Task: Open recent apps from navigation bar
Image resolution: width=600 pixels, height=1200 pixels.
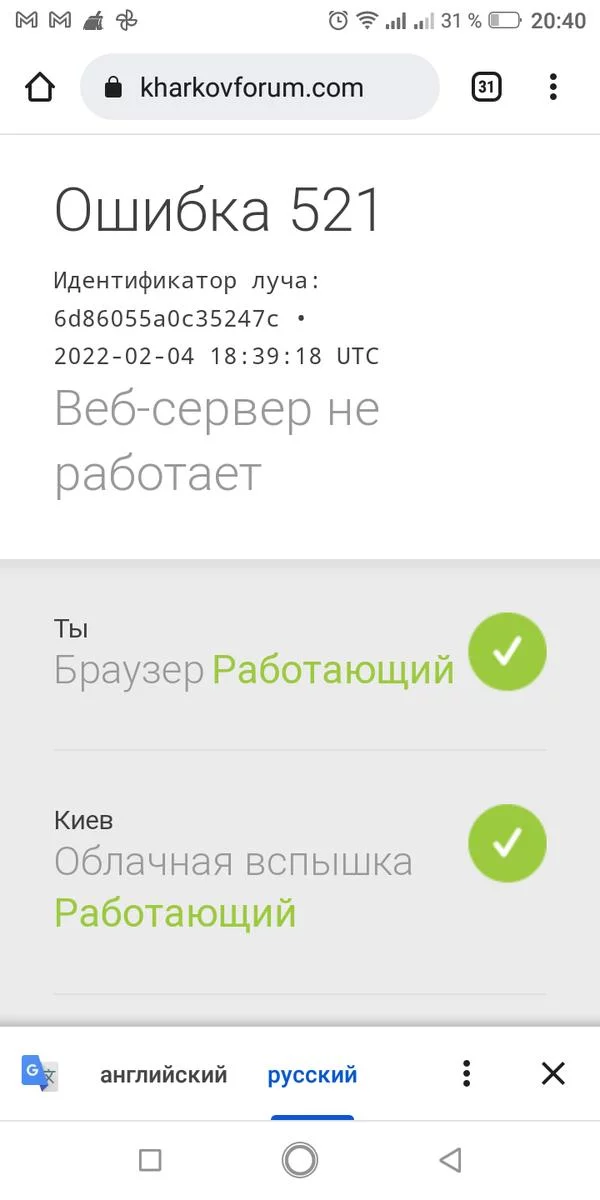Action: click(x=150, y=1160)
